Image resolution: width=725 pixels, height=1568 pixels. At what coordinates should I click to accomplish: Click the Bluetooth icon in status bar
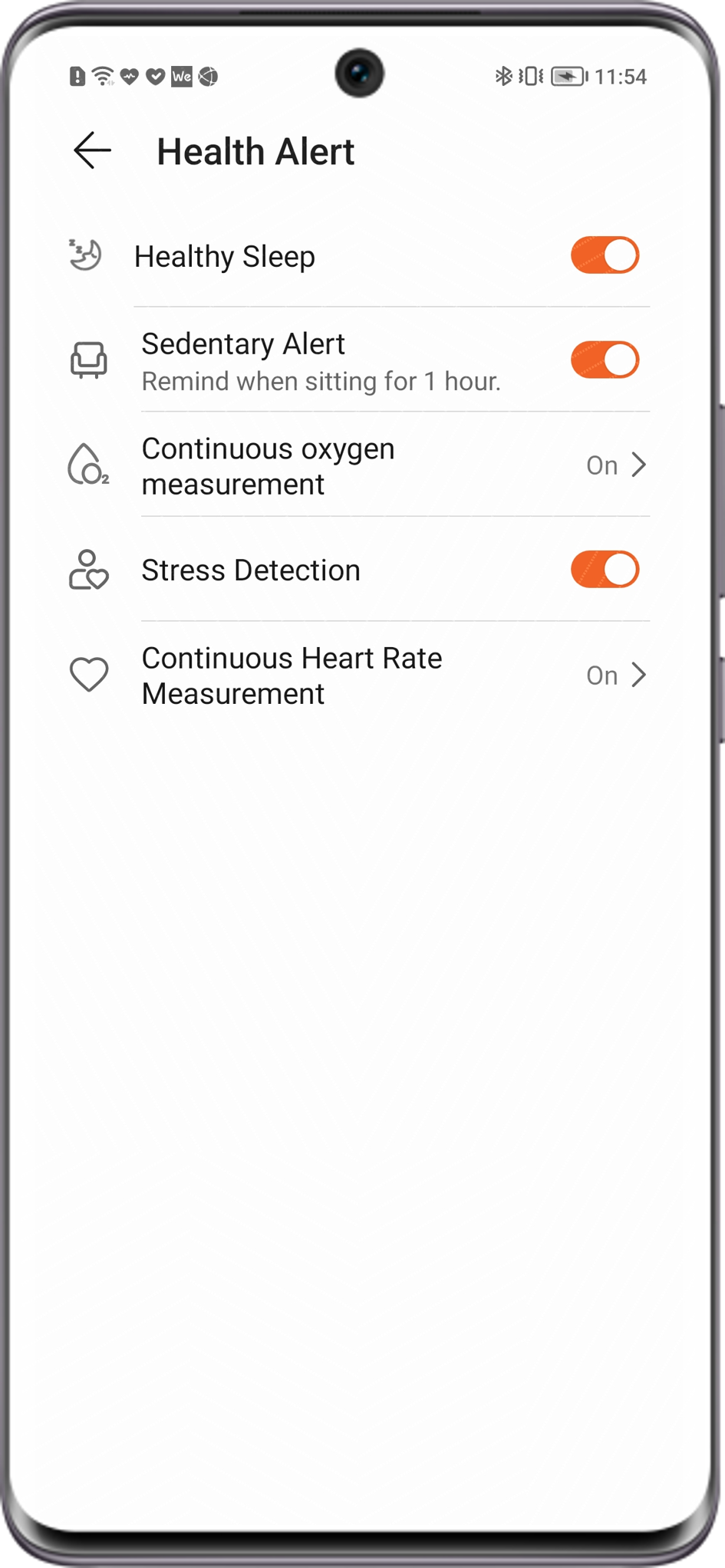click(504, 76)
